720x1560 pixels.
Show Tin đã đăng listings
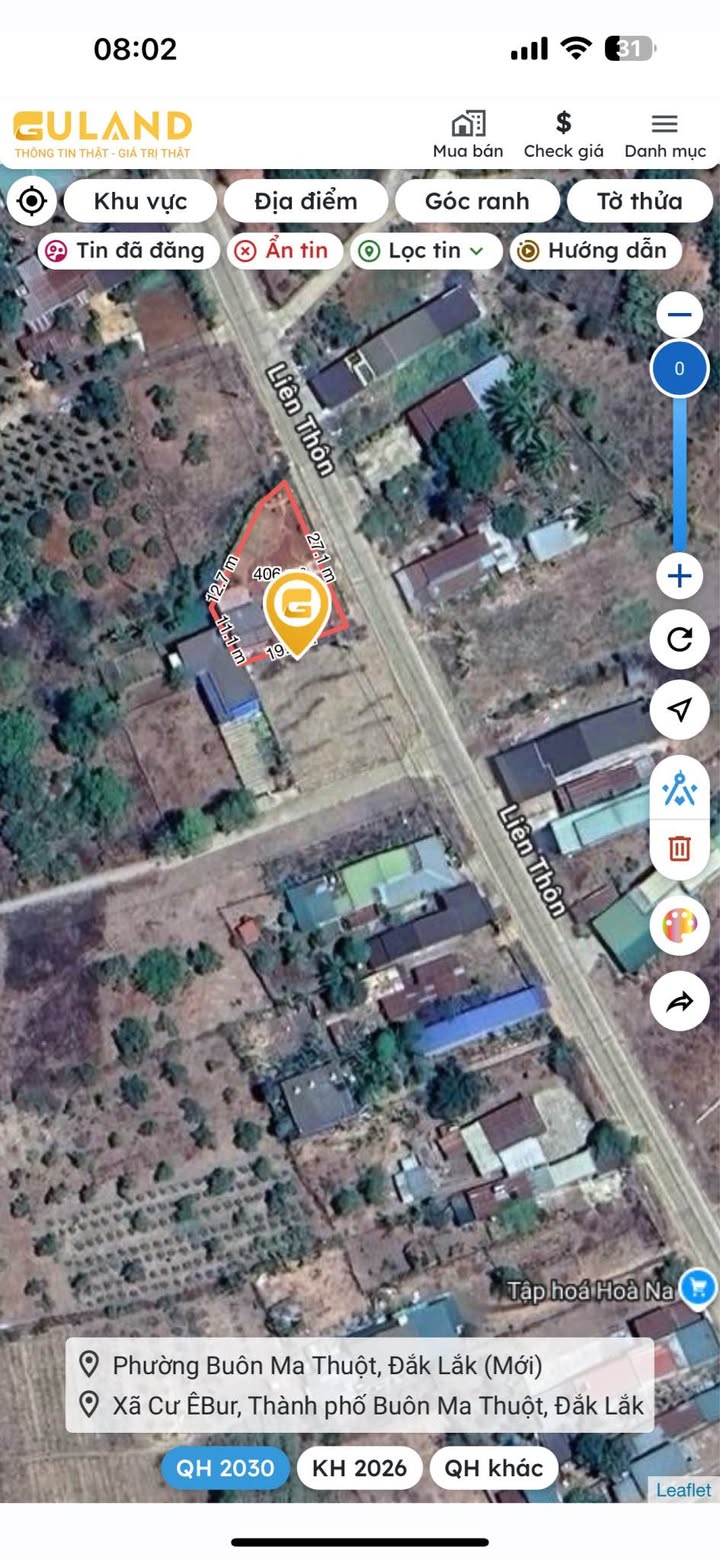[x=128, y=250]
